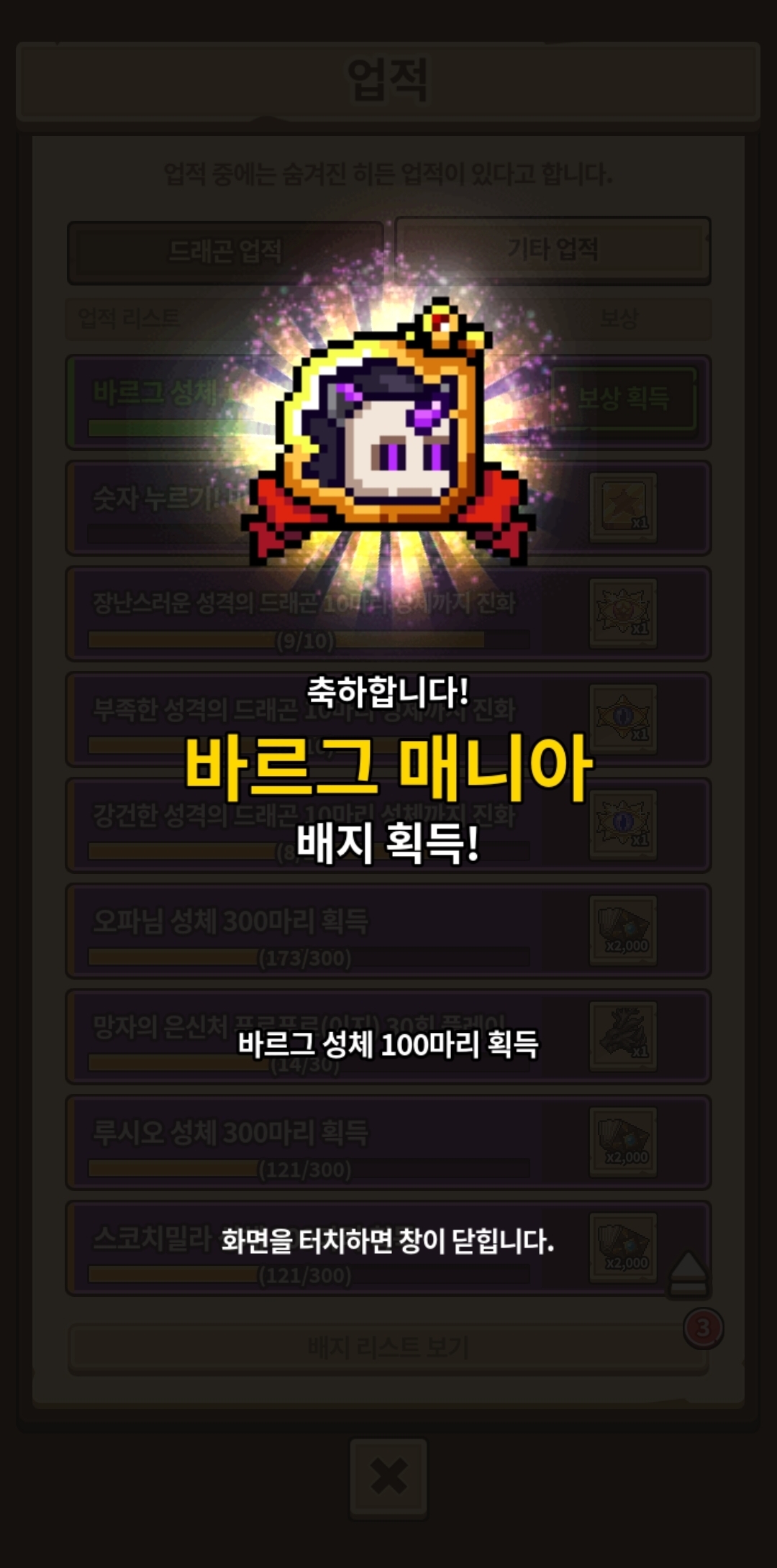The height and width of the screenshot is (1568, 777).
Task: Tap the scroll-to-top arrow button
Action: click(689, 1275)
